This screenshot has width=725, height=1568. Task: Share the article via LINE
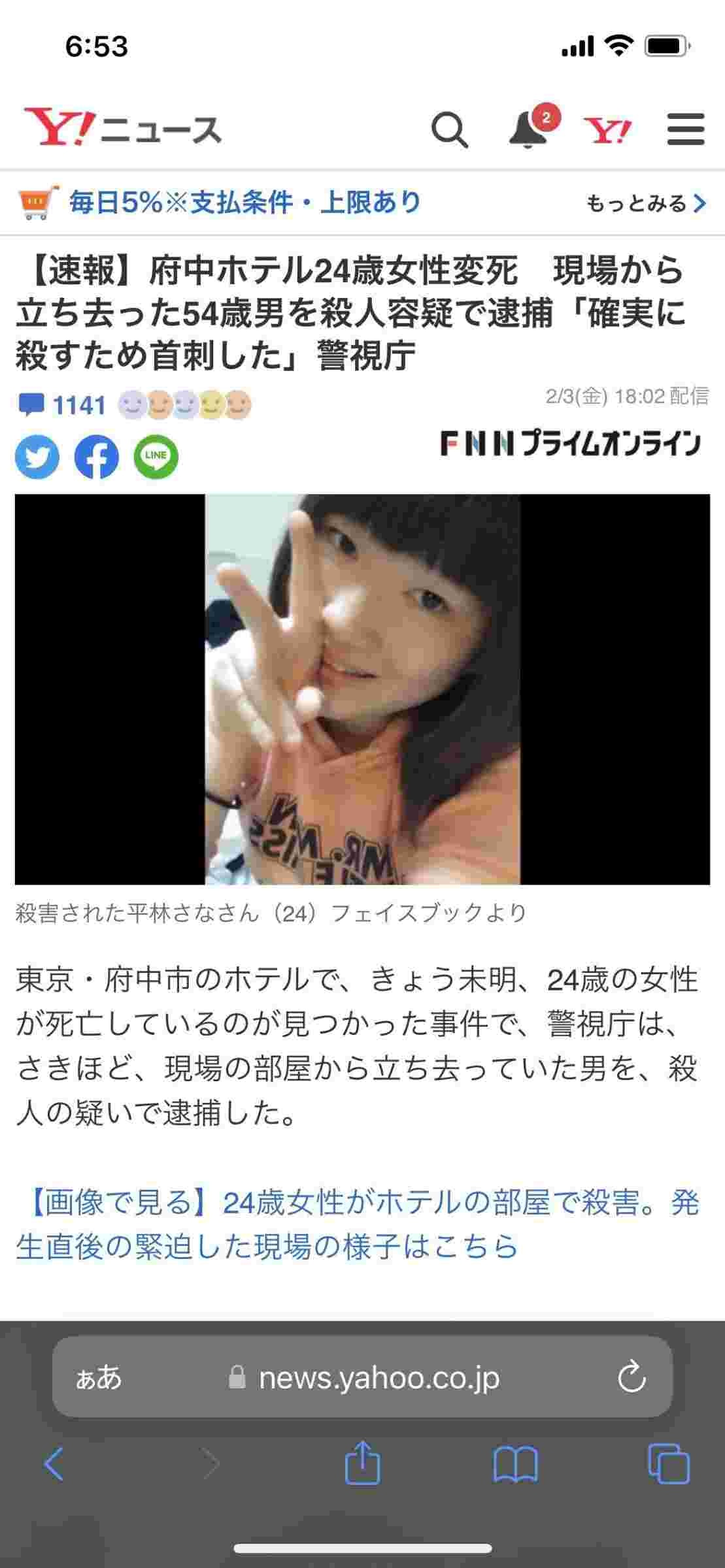(156, 457)
